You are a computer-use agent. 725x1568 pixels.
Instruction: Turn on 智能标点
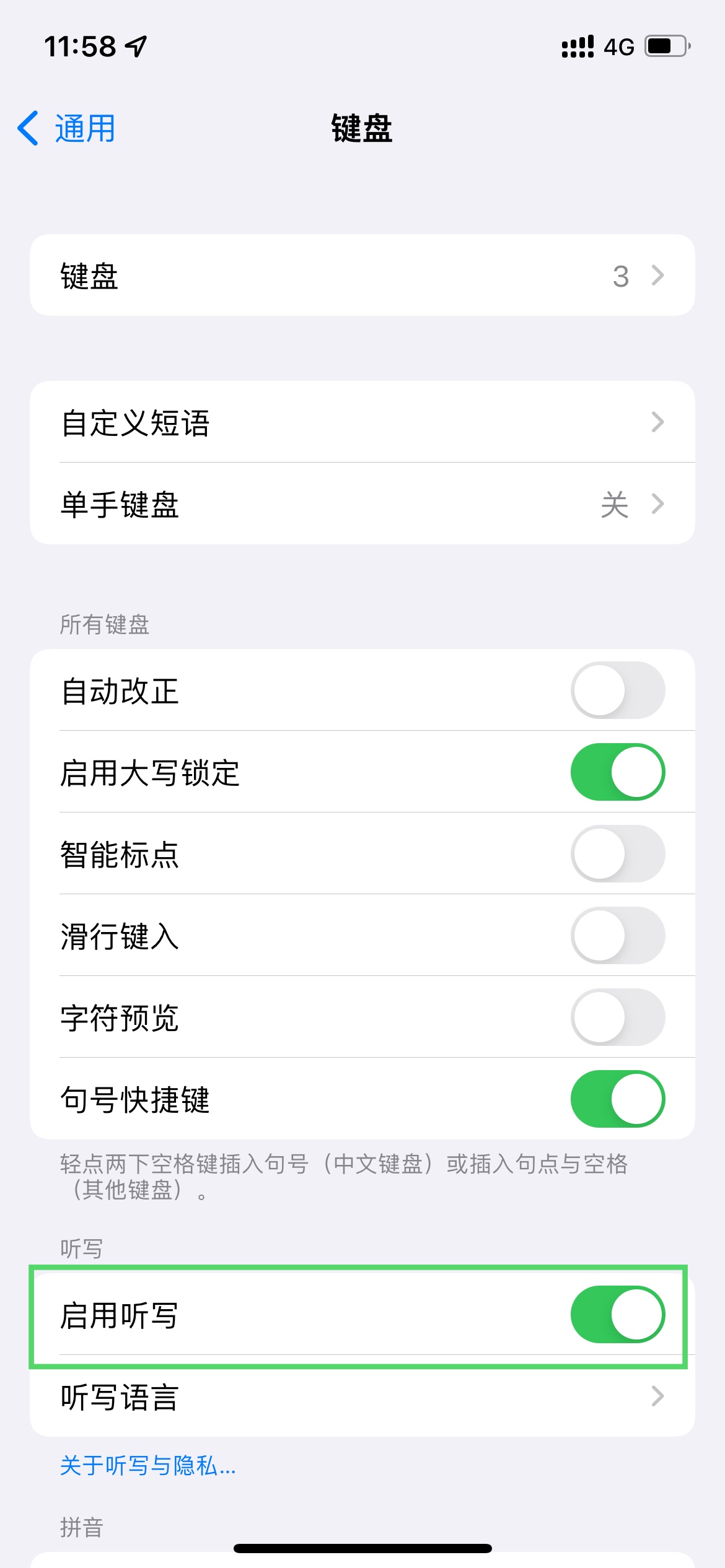(x=617, y=854)
